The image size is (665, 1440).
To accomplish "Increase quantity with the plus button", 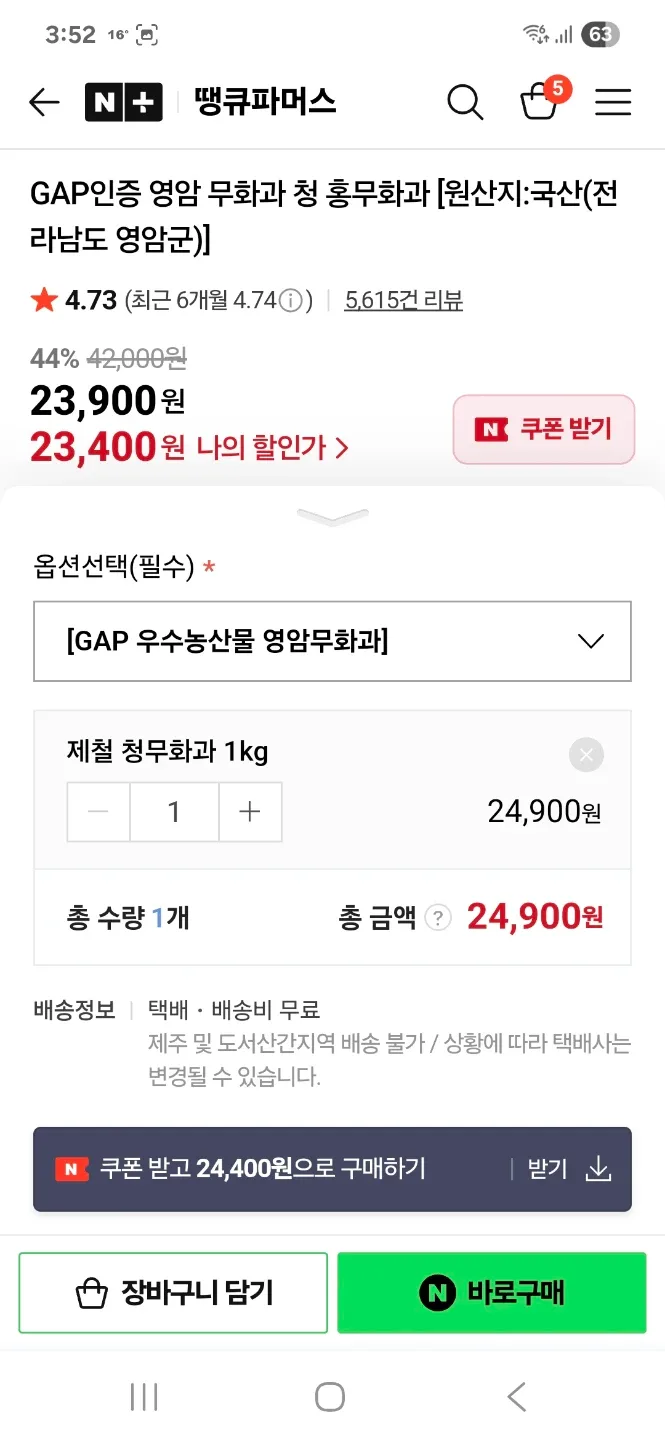I will click(x=250, y=812).
